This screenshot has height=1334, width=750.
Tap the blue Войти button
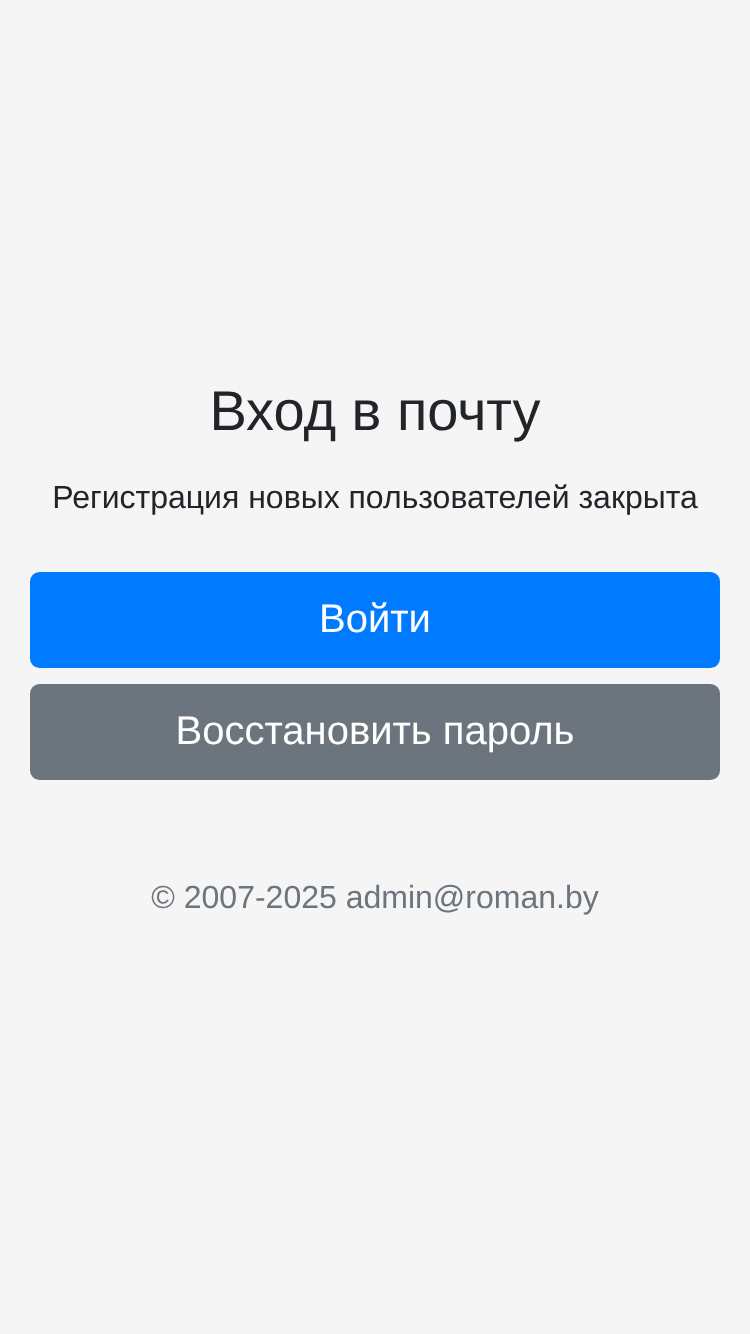(375, 620)
